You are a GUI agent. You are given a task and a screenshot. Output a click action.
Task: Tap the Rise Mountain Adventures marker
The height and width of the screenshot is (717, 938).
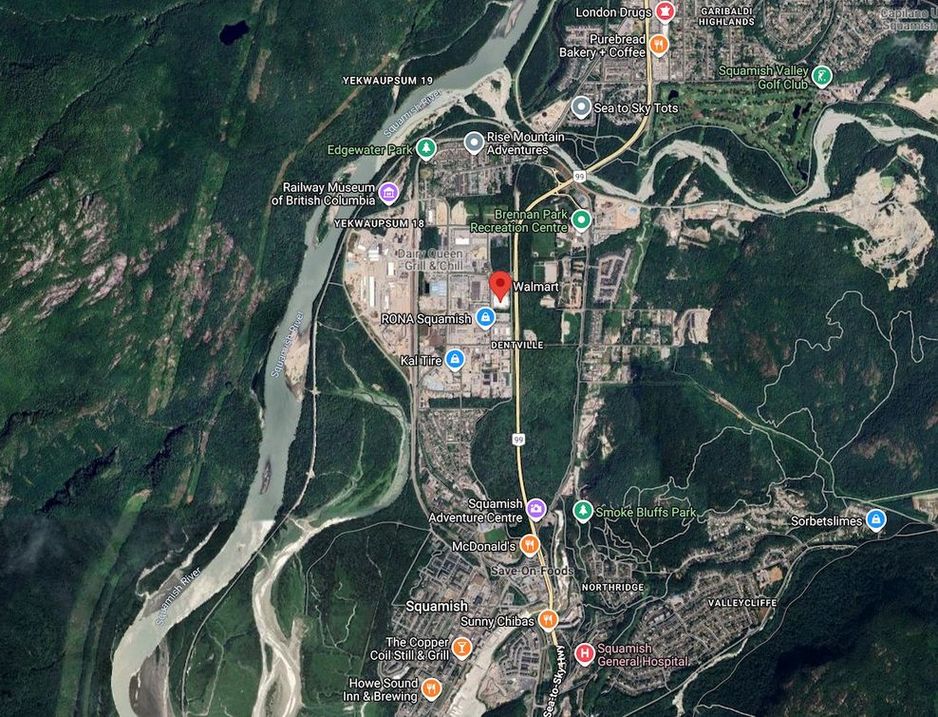(474, 143)
